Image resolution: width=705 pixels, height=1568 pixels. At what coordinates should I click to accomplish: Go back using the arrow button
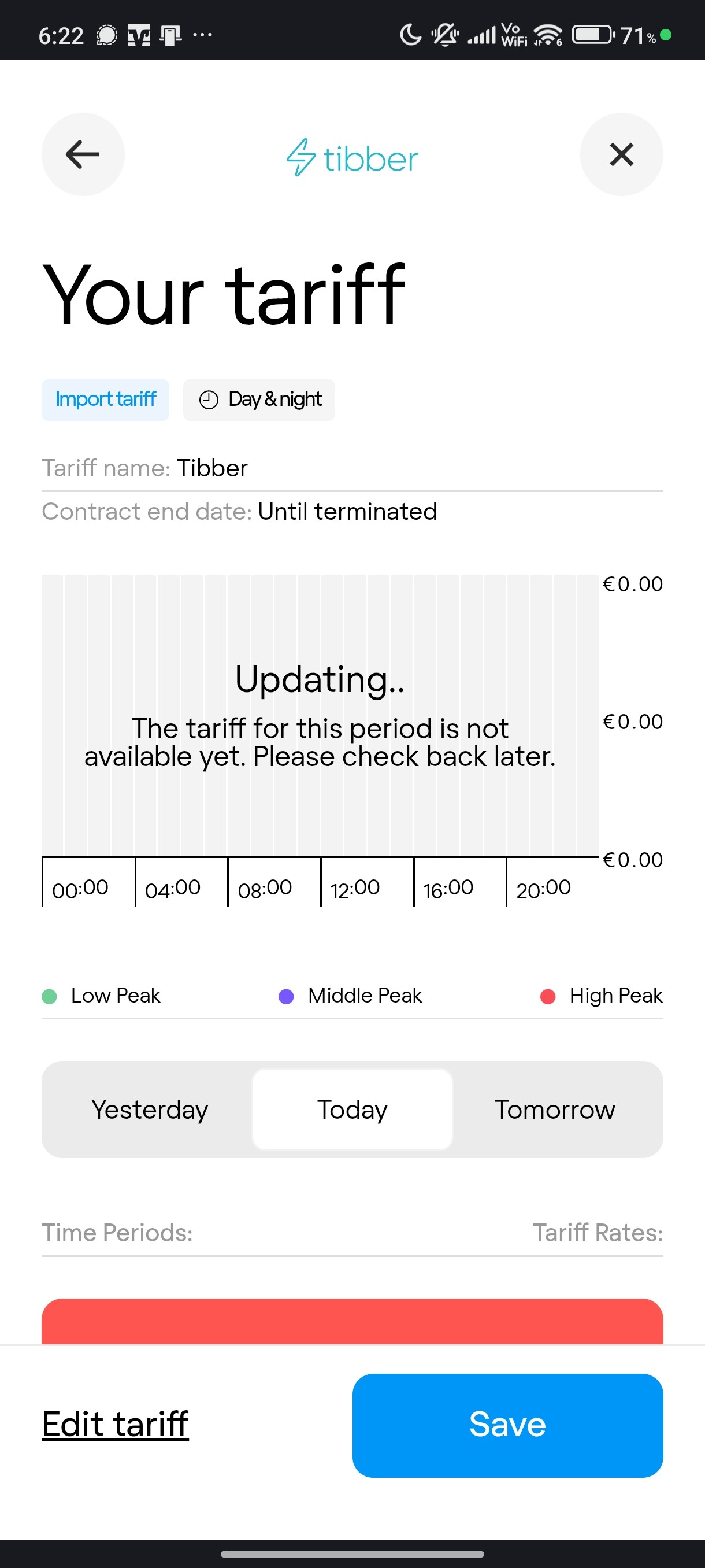(x=83, y=154)
